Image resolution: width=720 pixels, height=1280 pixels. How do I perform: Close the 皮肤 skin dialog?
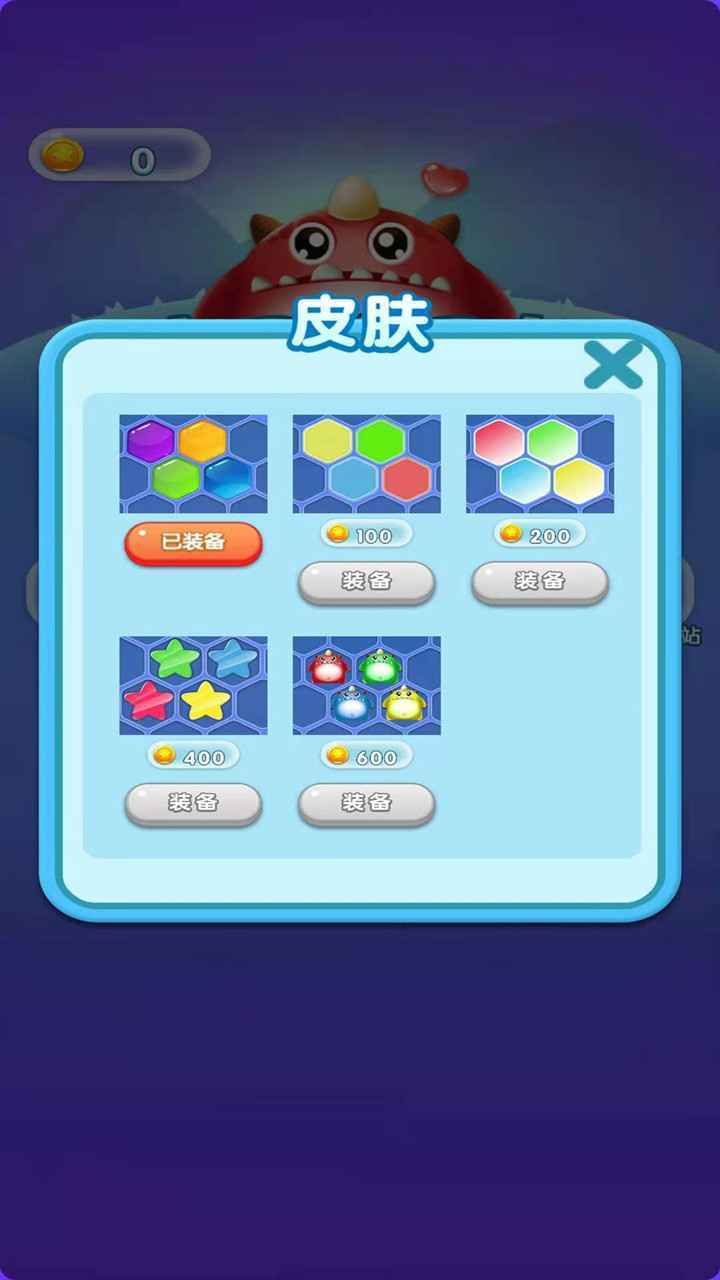(x=612, y=365)
